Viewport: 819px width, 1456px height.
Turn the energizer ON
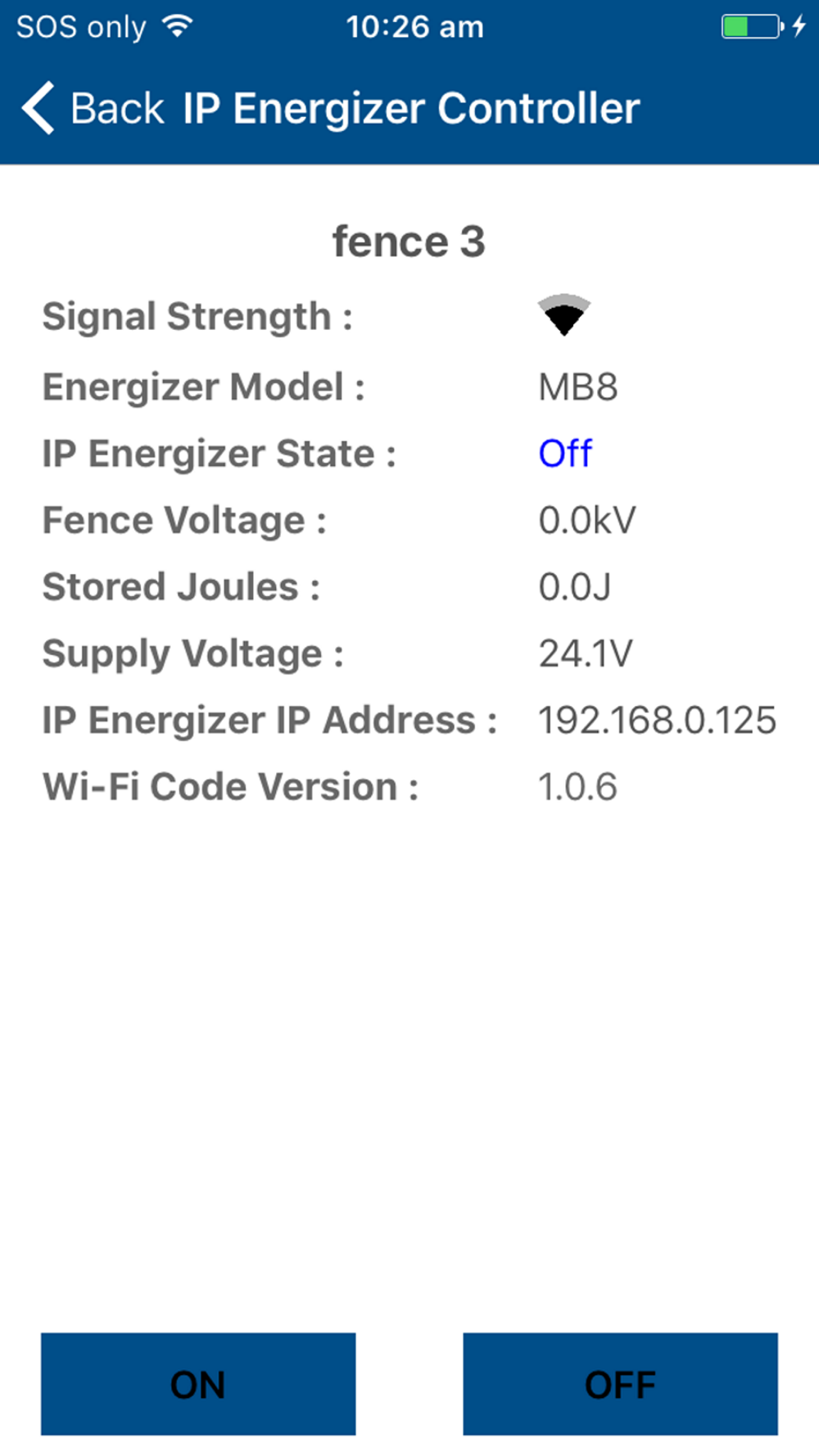click(x=198, y=1384)
